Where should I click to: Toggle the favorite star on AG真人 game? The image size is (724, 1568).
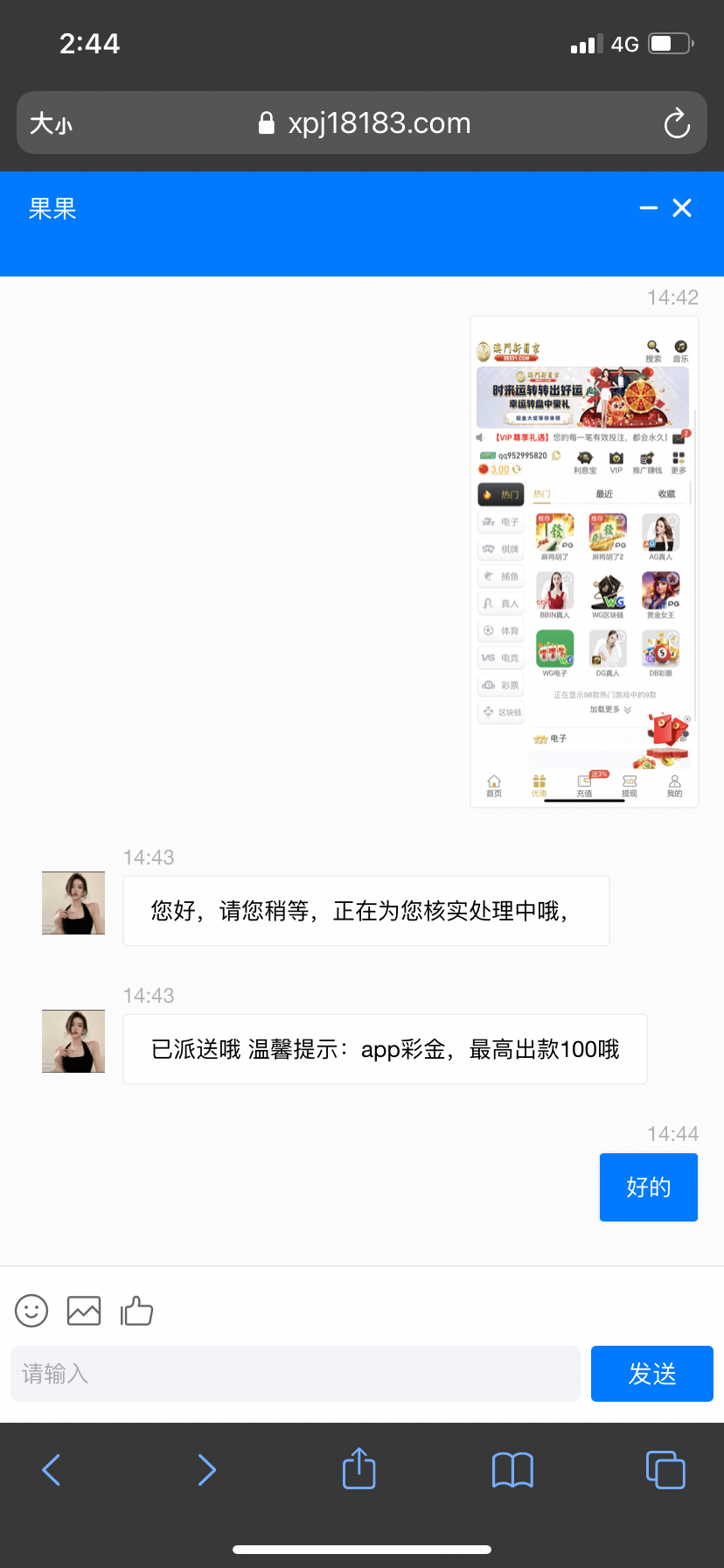tap(672, 520)
